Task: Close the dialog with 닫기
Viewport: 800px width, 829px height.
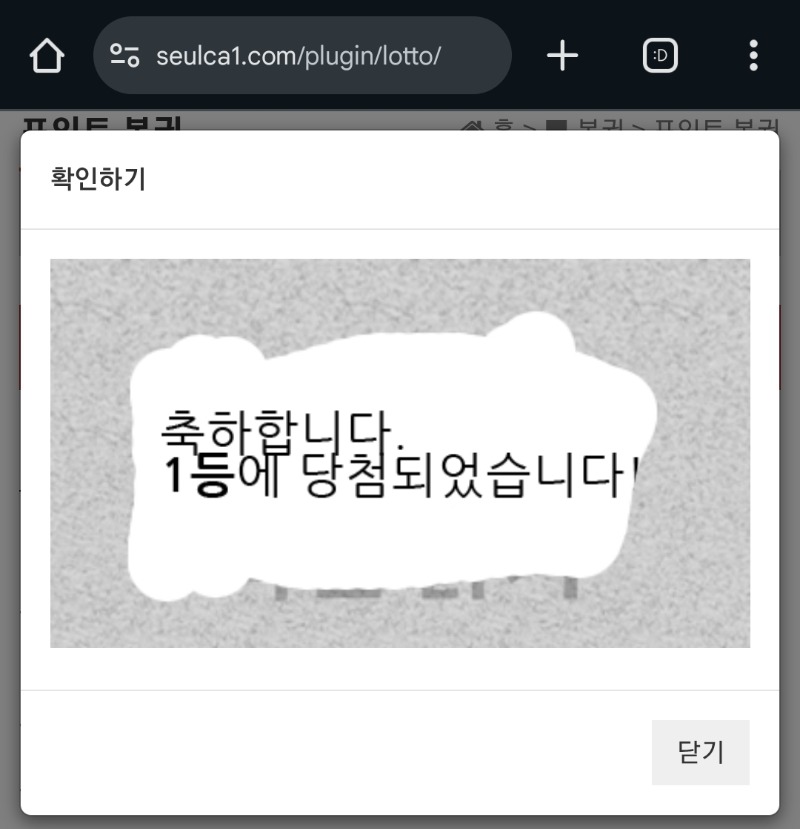Action: coord(700,752)
